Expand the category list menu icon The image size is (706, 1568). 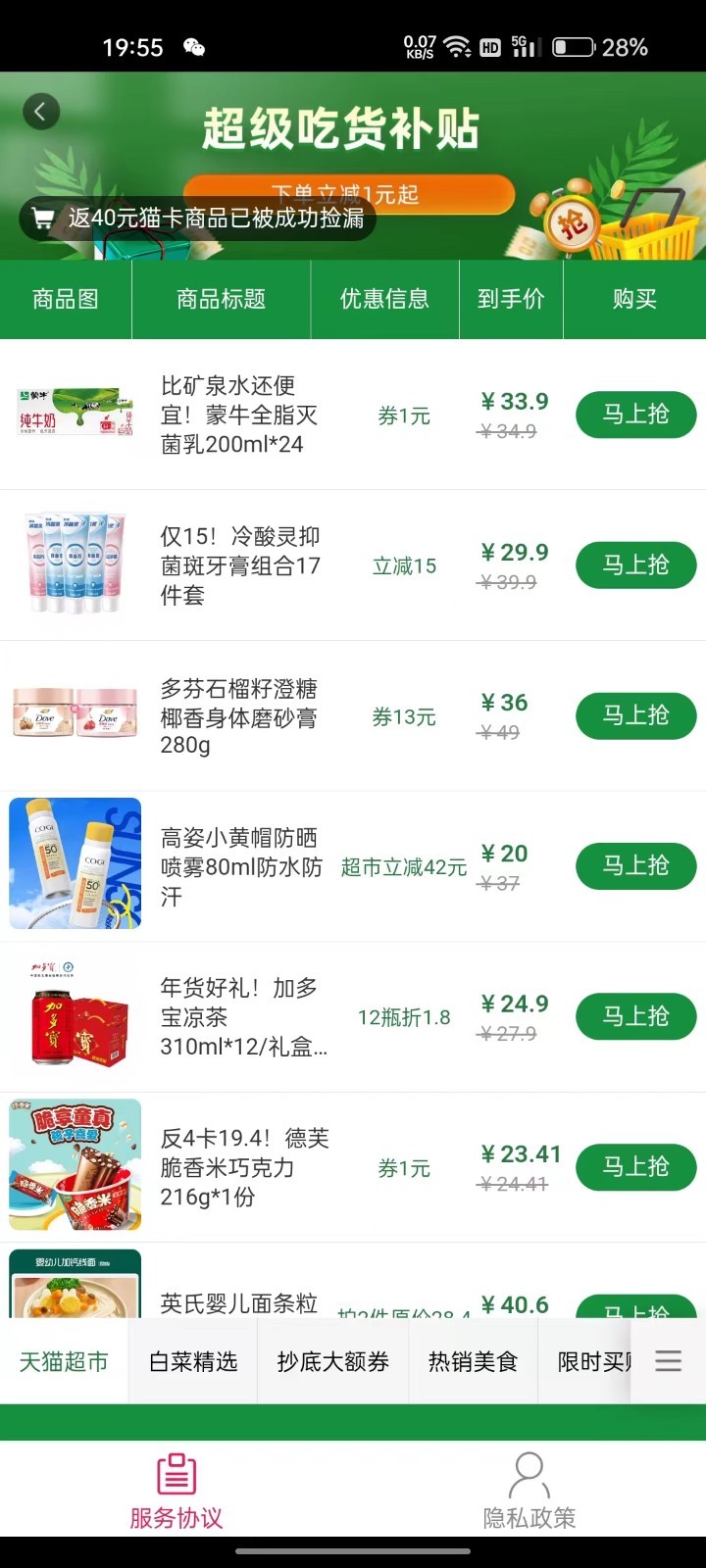tap(668, 1360)
